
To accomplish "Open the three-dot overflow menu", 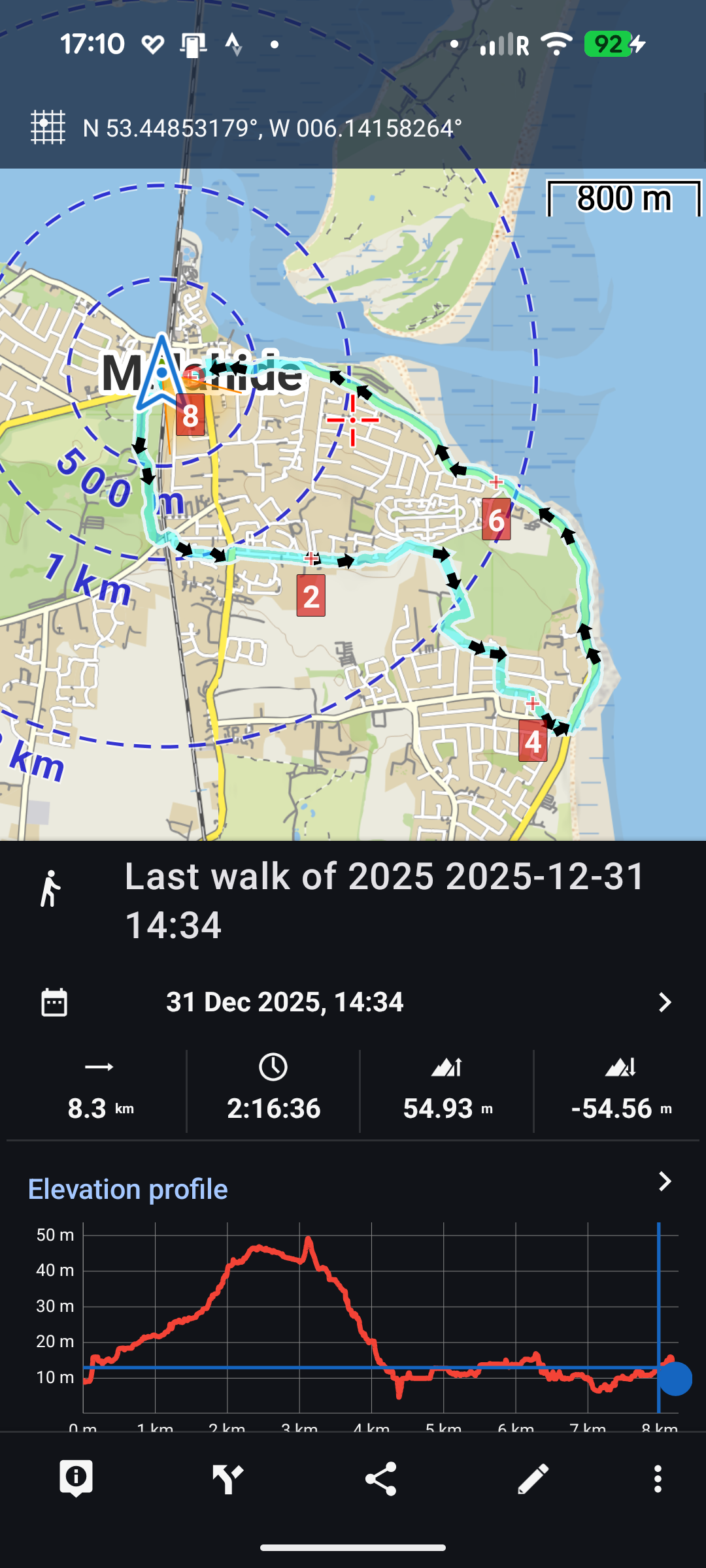I will (x=658, y=1478).
